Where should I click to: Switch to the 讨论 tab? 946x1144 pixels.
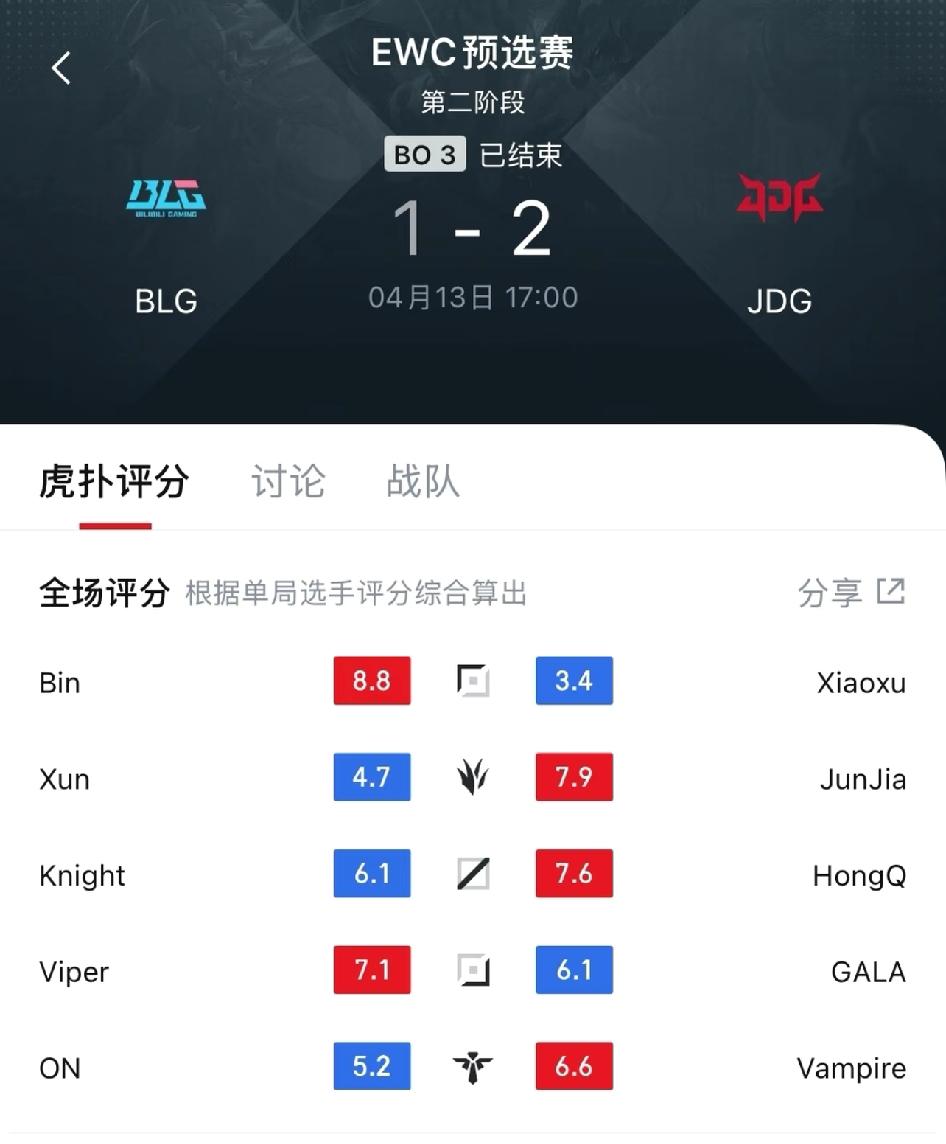[x=287, y=483]
